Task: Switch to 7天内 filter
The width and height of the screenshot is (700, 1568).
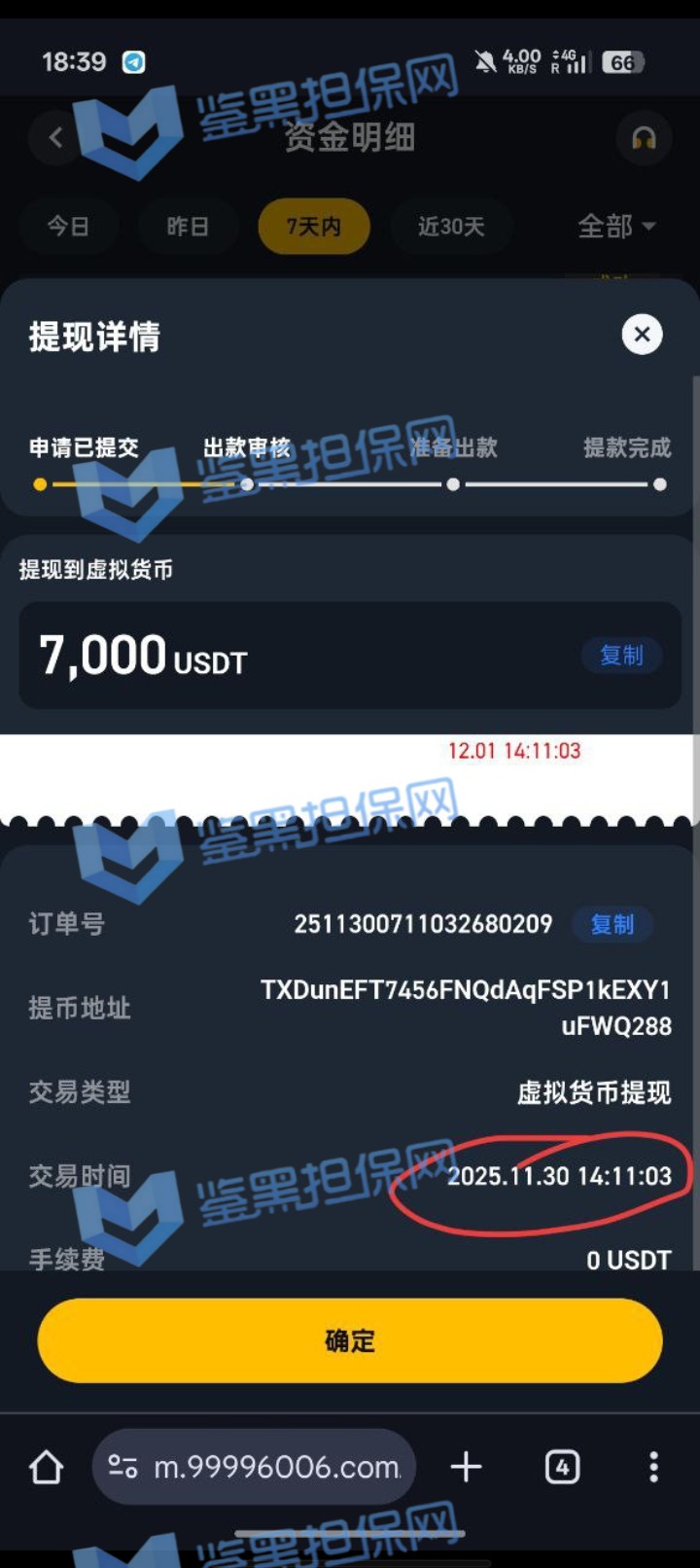Action: point(314,227)
